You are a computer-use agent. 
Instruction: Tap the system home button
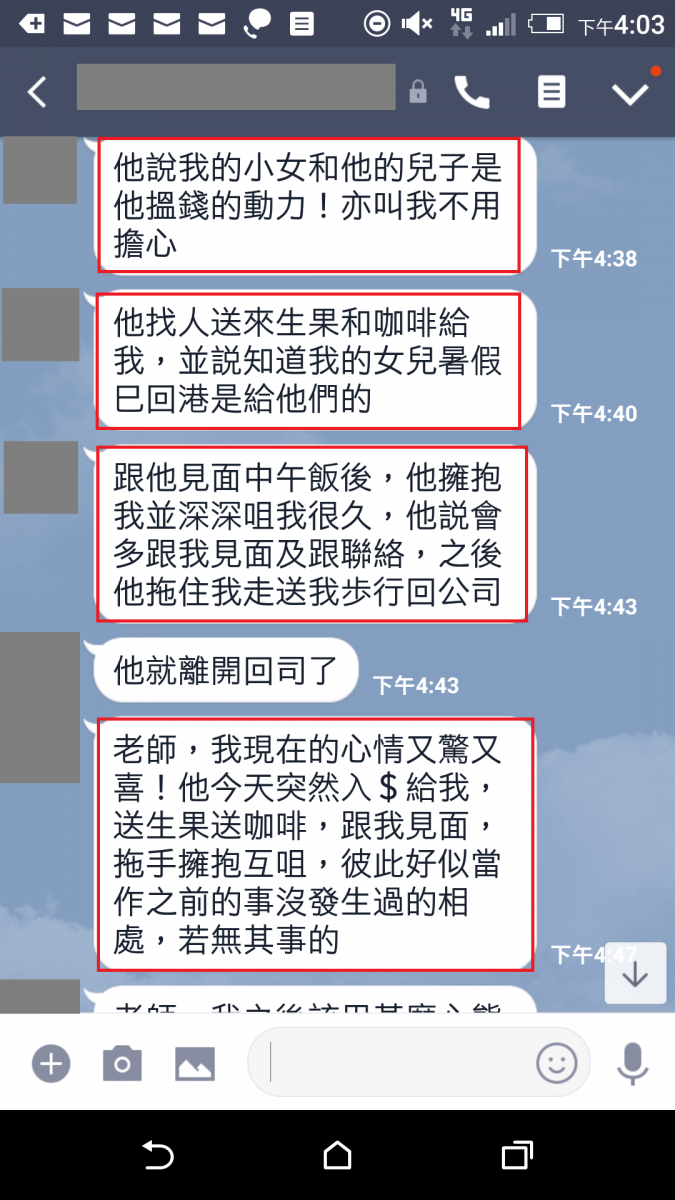coord(337,1156)
